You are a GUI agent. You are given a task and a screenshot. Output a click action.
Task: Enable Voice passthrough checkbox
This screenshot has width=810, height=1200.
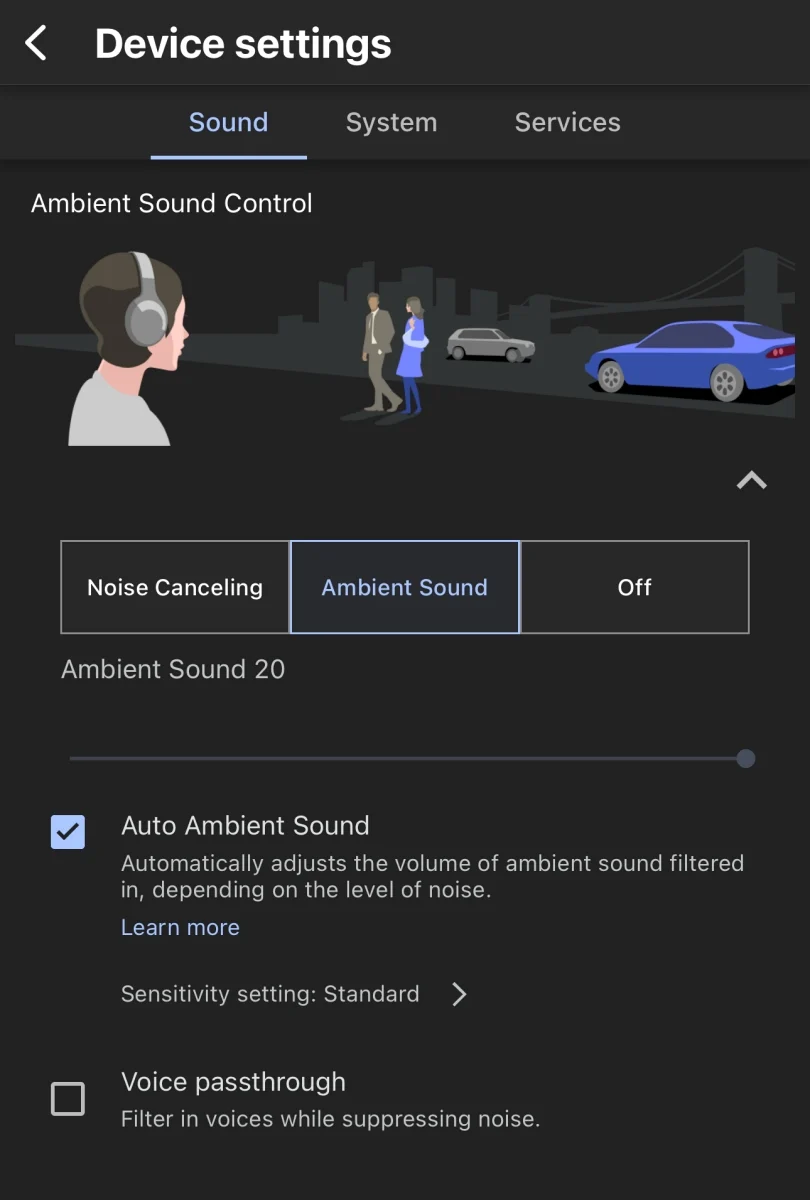68,1099
